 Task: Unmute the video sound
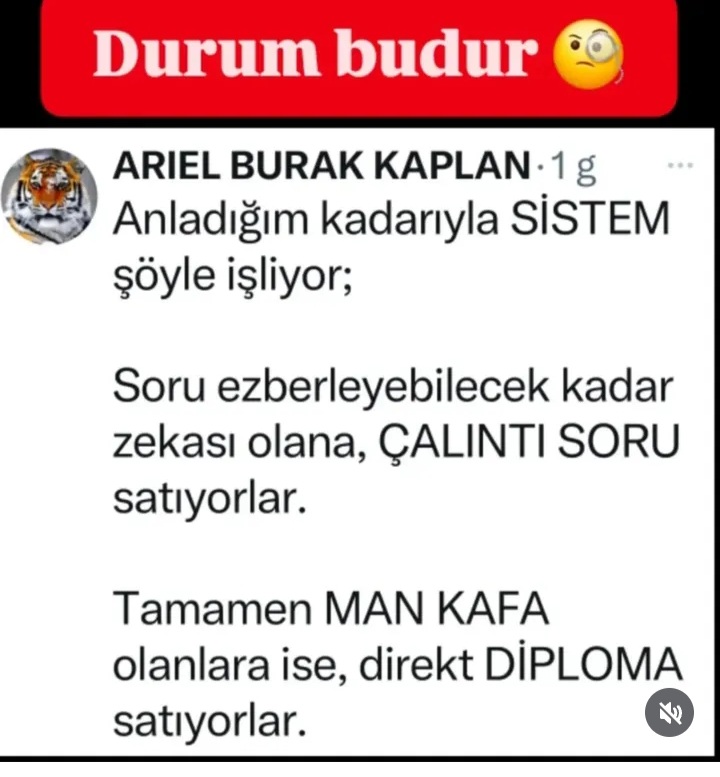click(669, 712)
